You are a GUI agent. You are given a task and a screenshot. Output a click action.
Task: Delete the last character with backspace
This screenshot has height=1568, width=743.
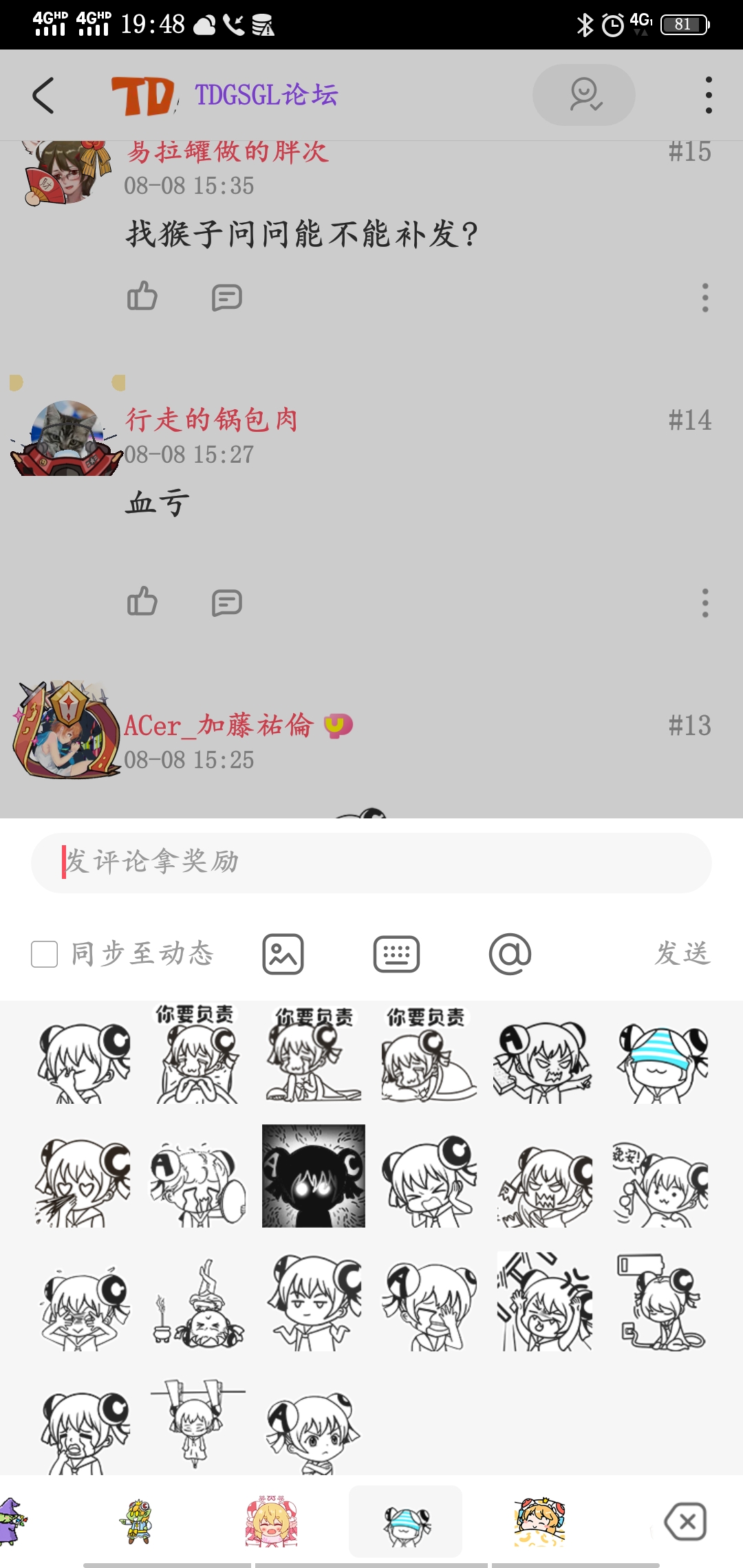click(686, 1521)
